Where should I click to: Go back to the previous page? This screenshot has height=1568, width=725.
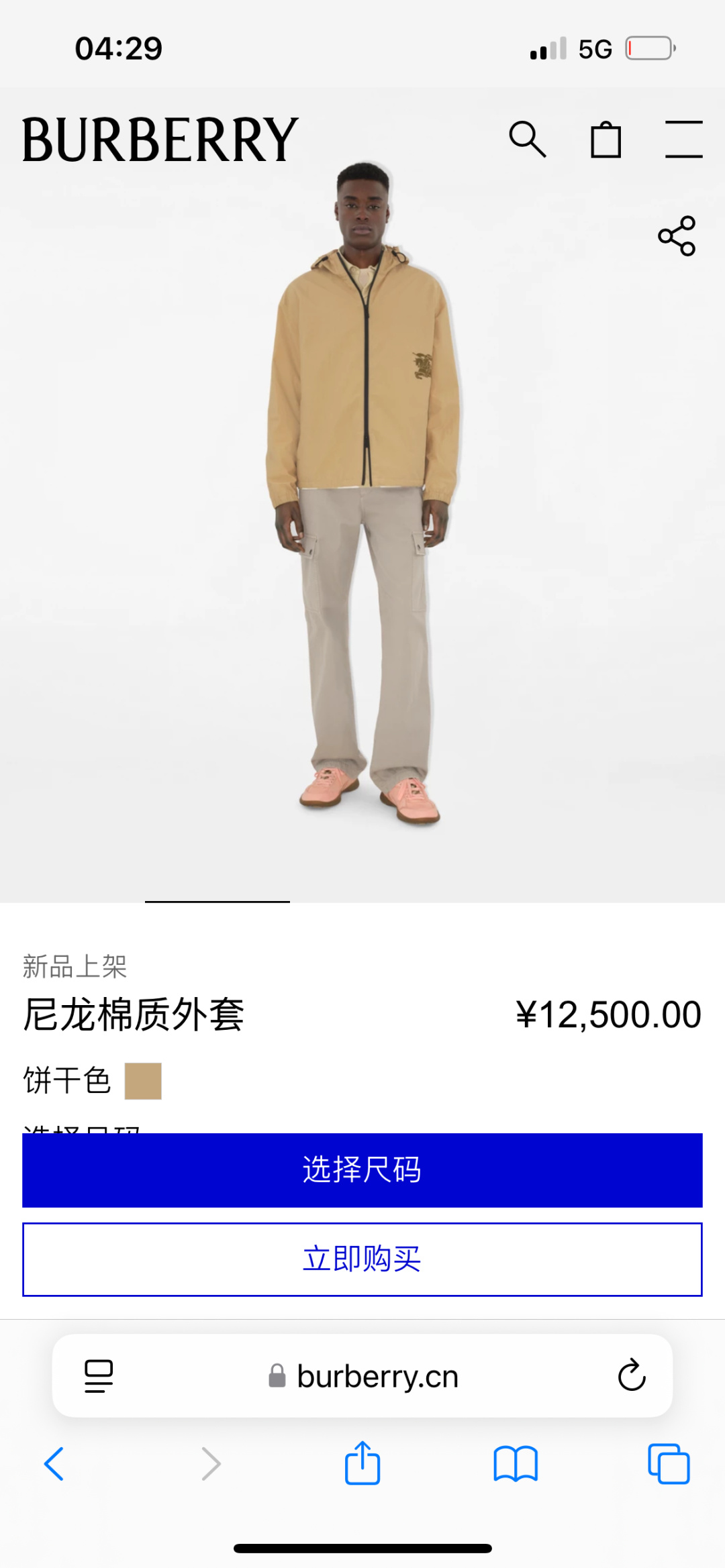tap(54, 1463)
